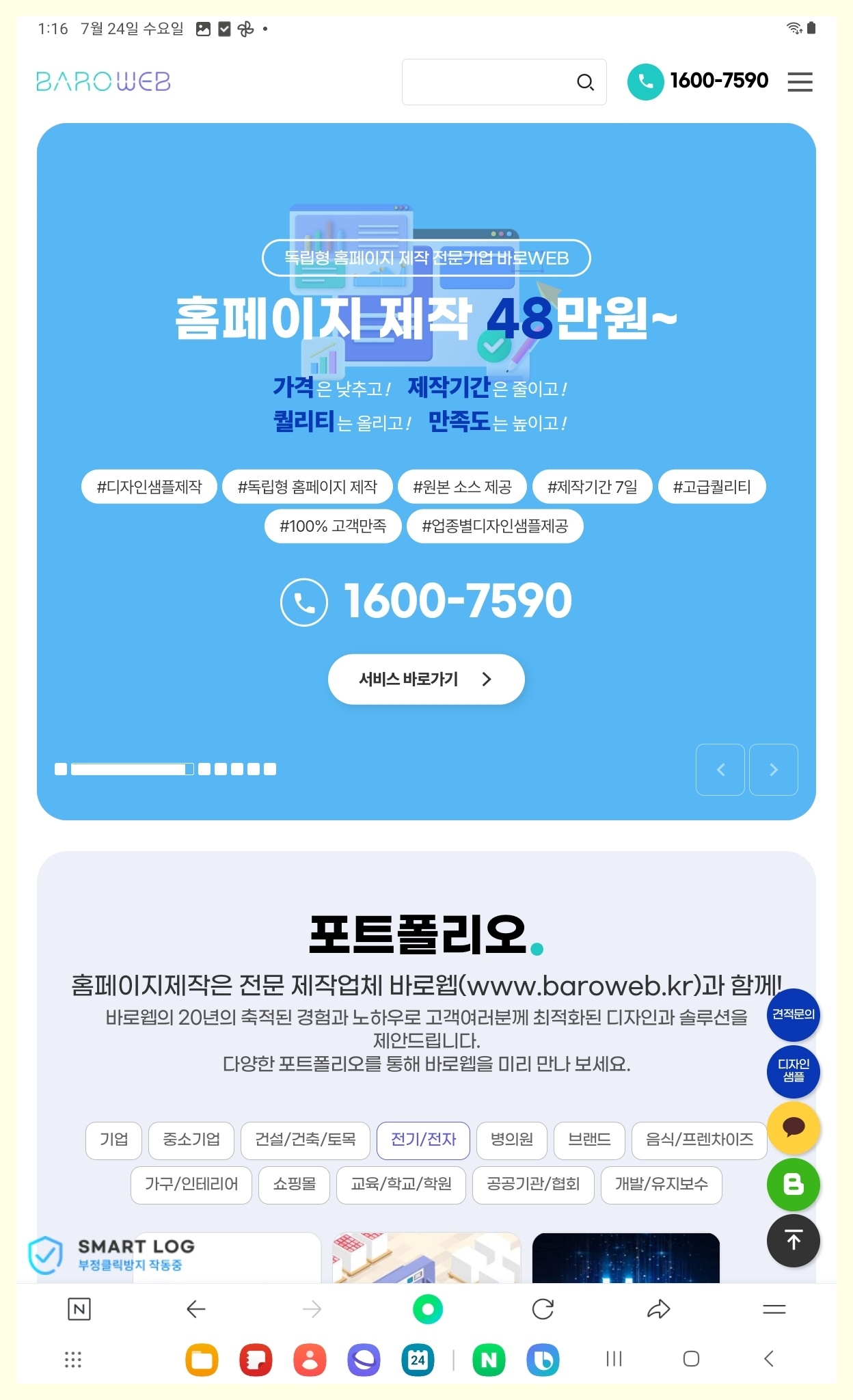Go to the previous banner slide
This screenshot has height=1400, width=853.
720,770
